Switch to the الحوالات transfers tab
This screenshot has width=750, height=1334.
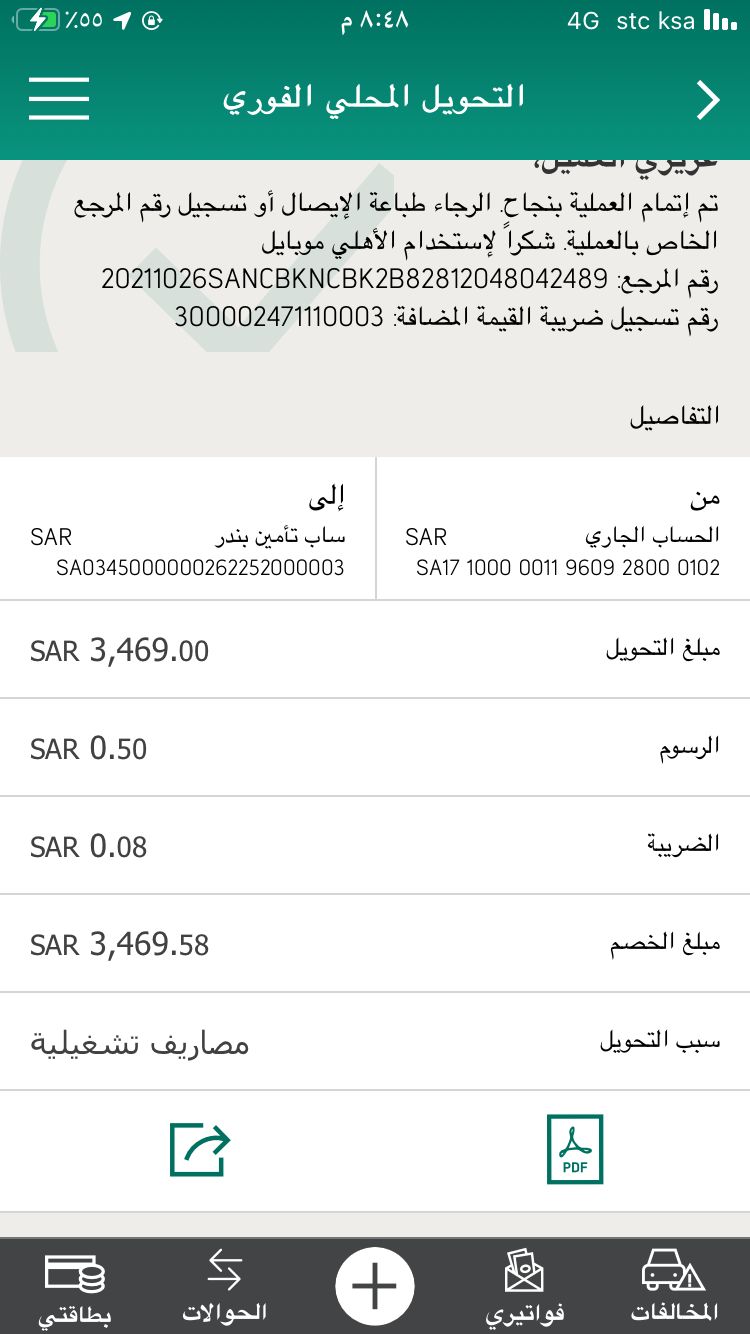click(225, 1288)
